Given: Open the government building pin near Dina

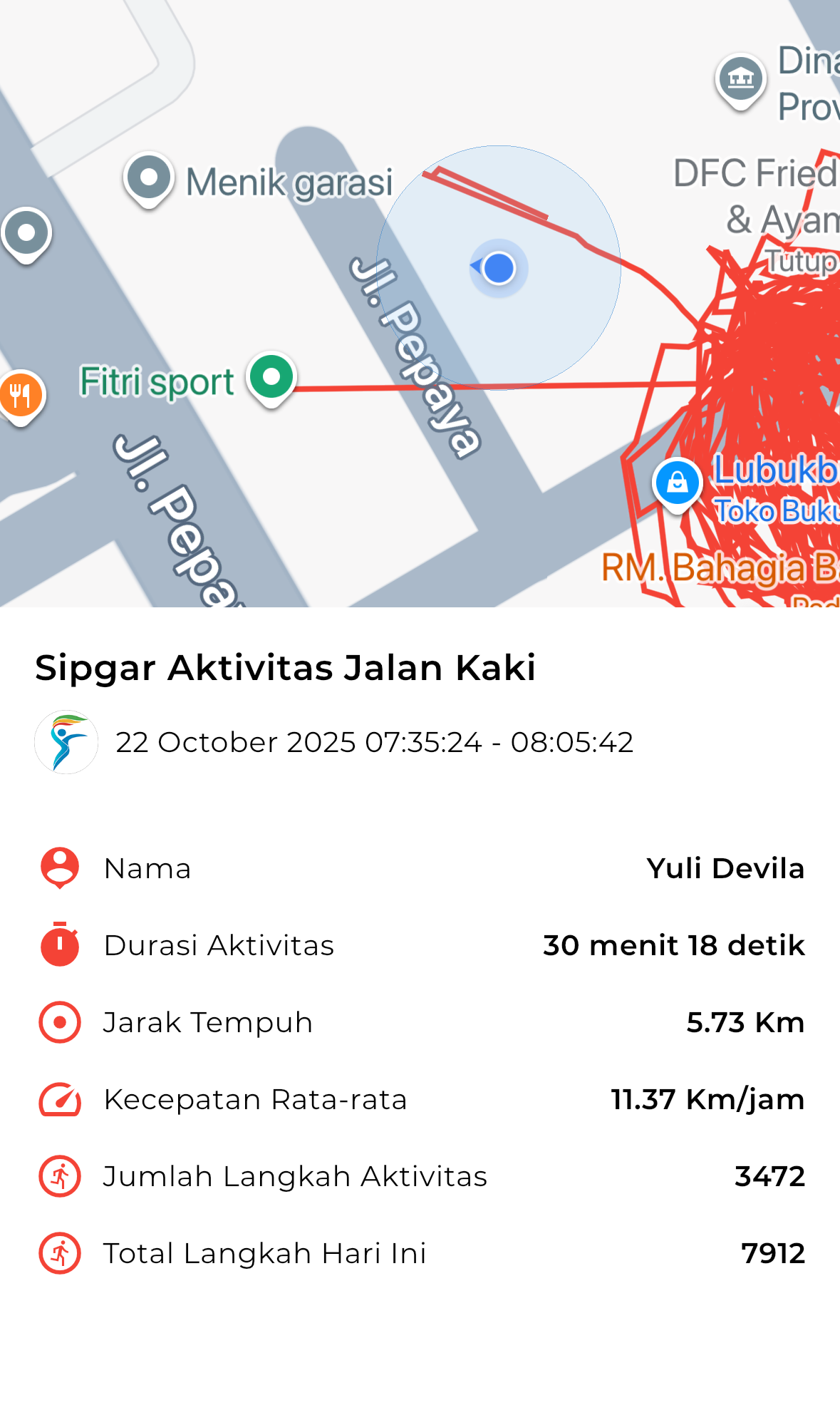Looking at the screenshot, I should click(741, 79).
